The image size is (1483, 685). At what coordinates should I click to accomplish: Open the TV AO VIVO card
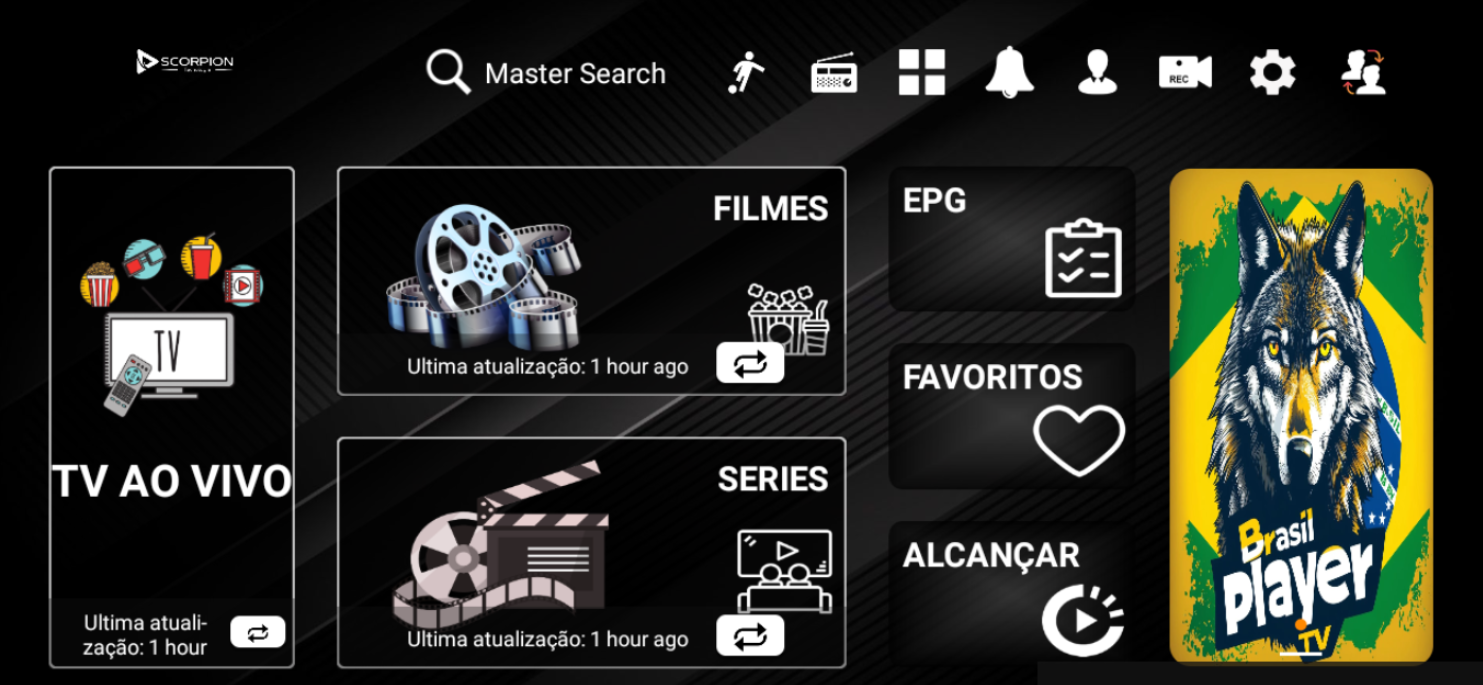coord(172,400)
